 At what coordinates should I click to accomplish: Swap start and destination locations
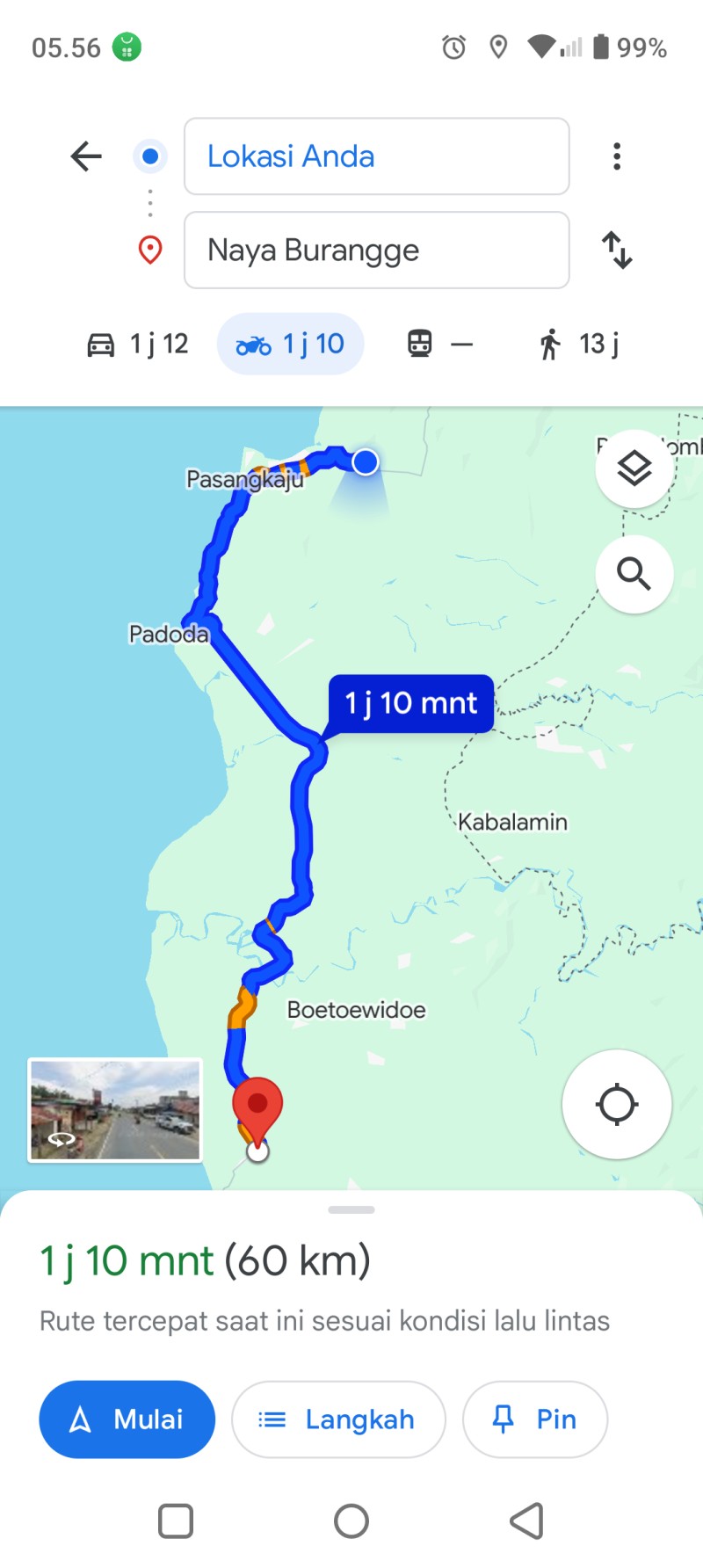[617, 250]
